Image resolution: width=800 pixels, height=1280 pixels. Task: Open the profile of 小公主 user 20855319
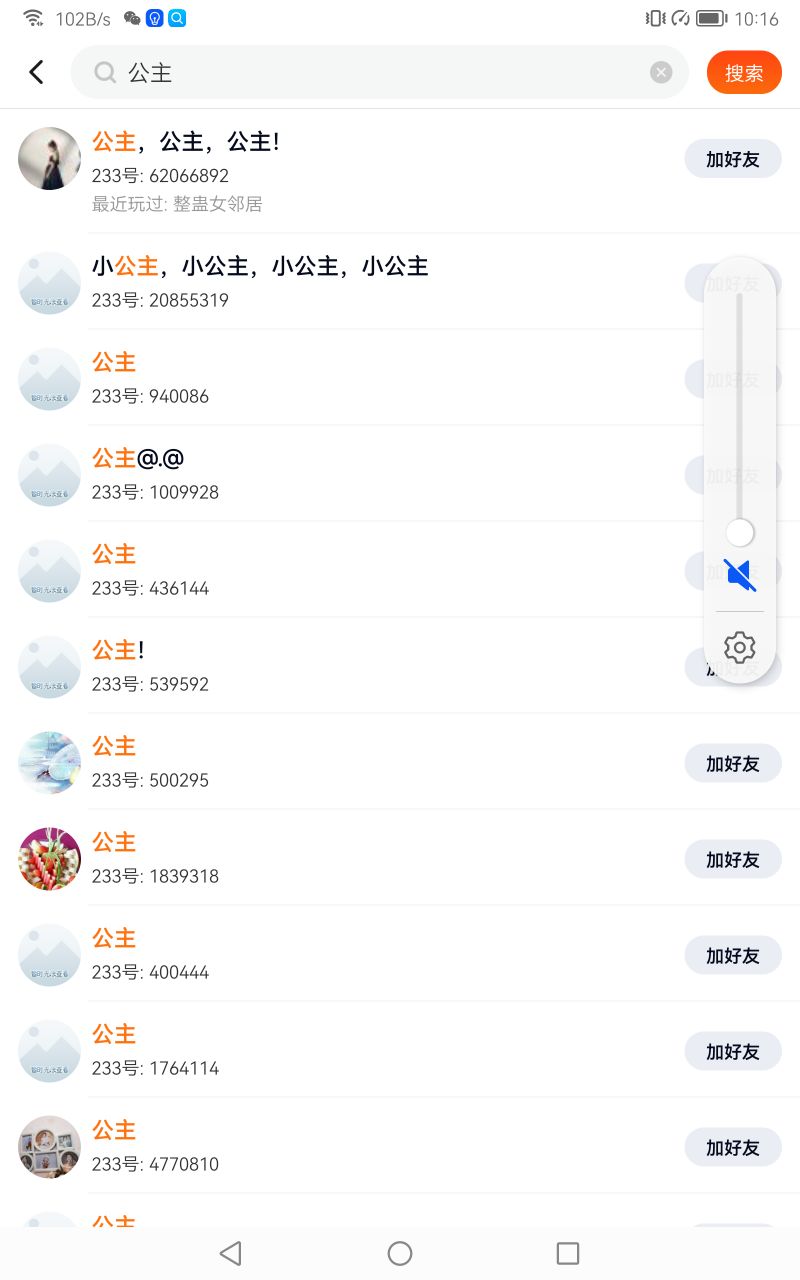pos(260,281)
